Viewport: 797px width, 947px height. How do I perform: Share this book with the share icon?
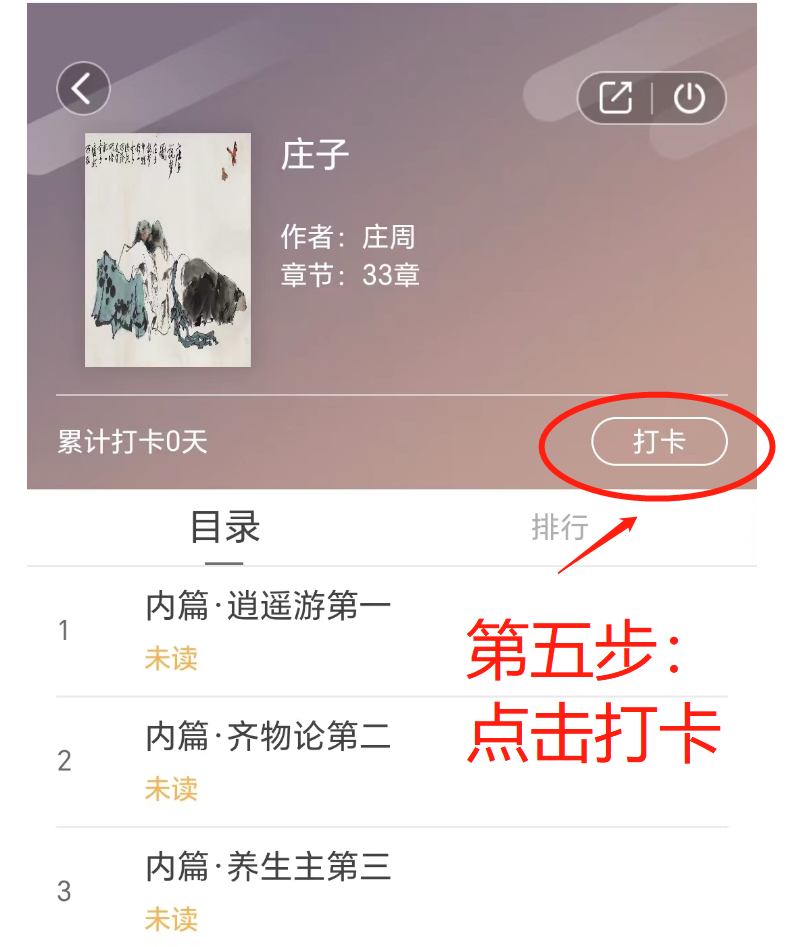click(615, 98)
